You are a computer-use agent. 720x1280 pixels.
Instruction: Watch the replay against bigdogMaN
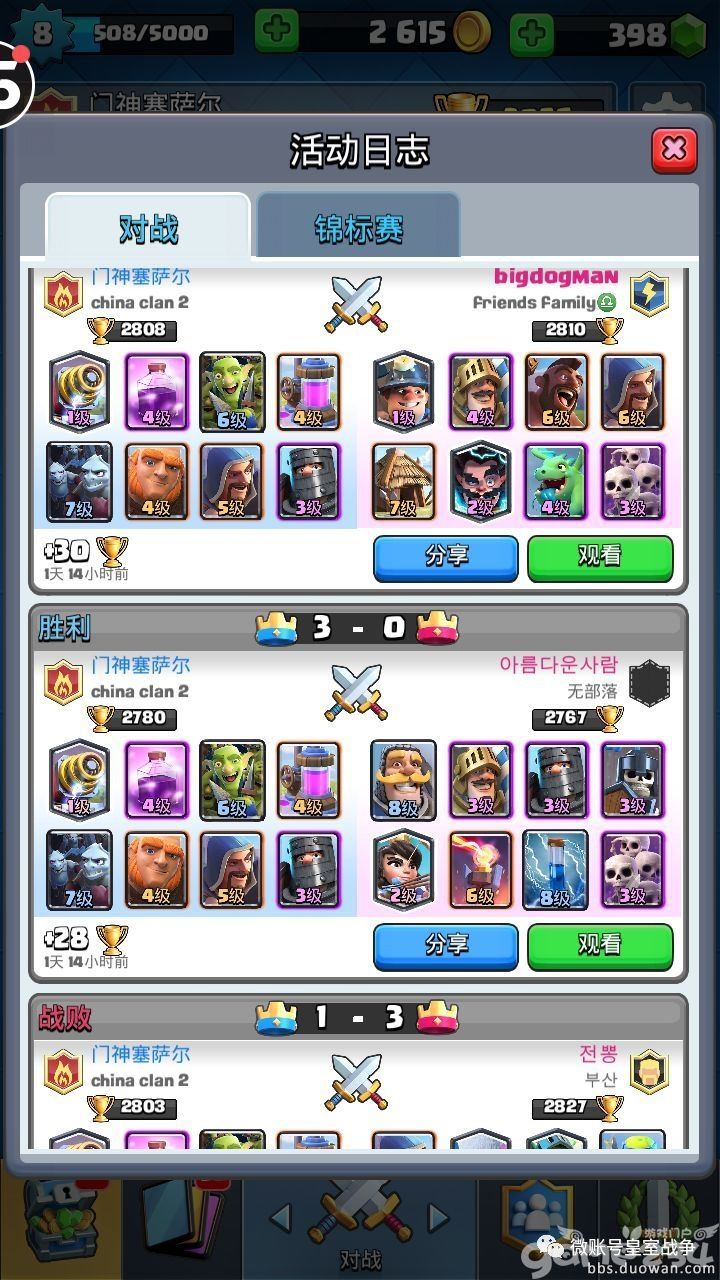pos(600,558)
